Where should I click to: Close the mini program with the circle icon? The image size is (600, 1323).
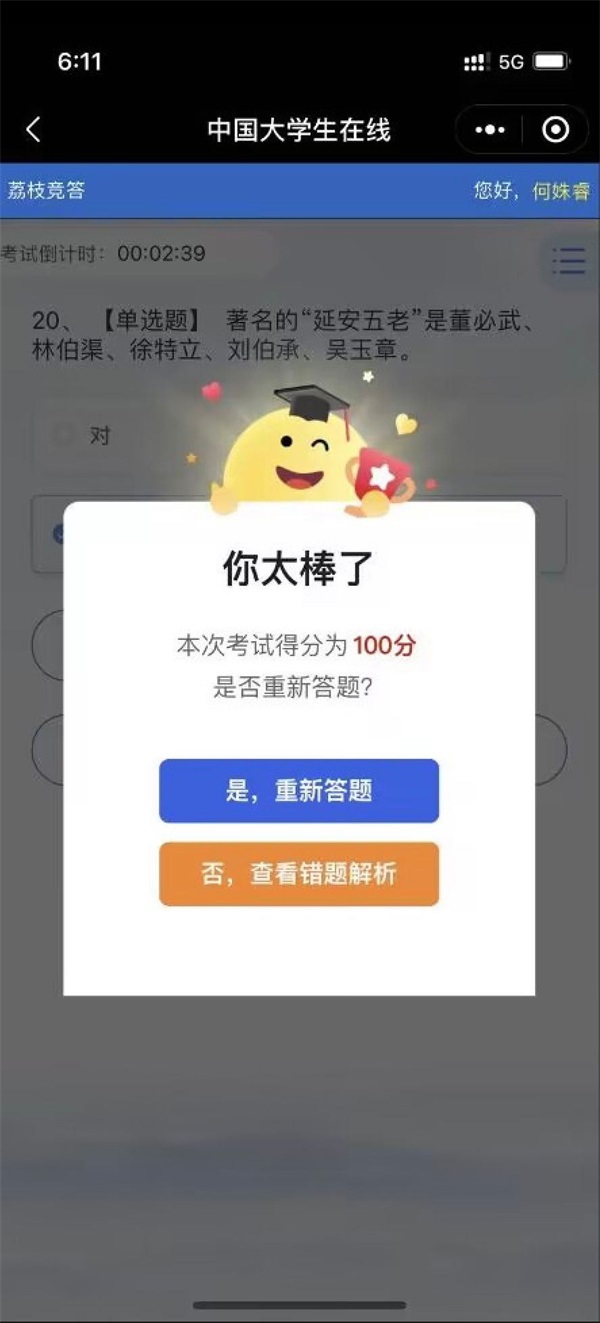(x=555, y=130)
